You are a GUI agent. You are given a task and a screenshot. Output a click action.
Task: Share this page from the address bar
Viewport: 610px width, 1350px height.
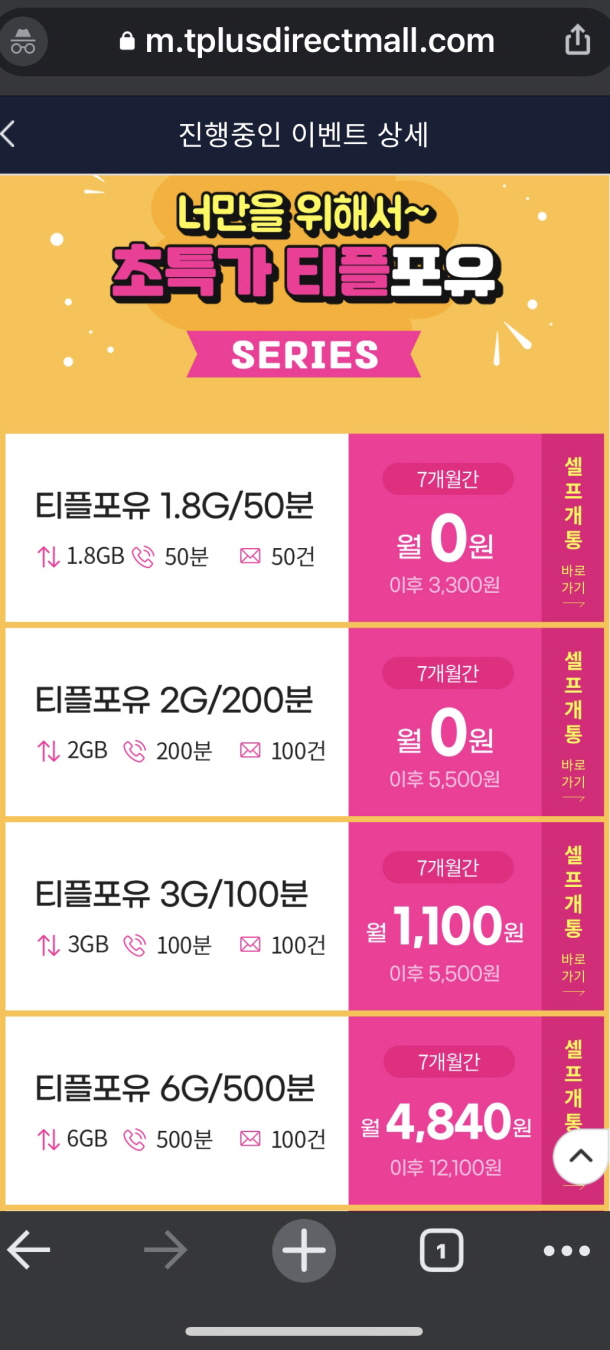577,41
